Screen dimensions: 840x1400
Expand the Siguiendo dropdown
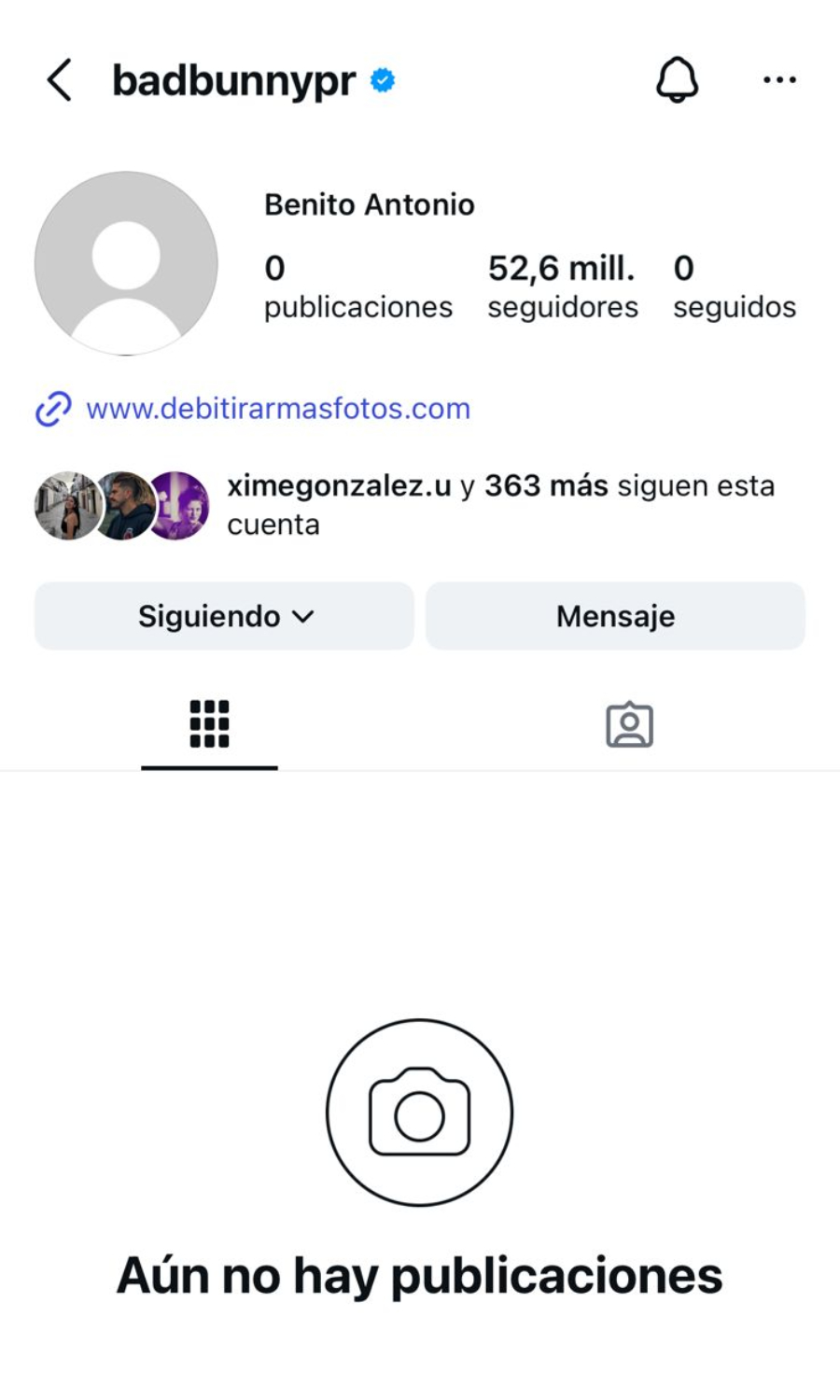tap(224, 616)
